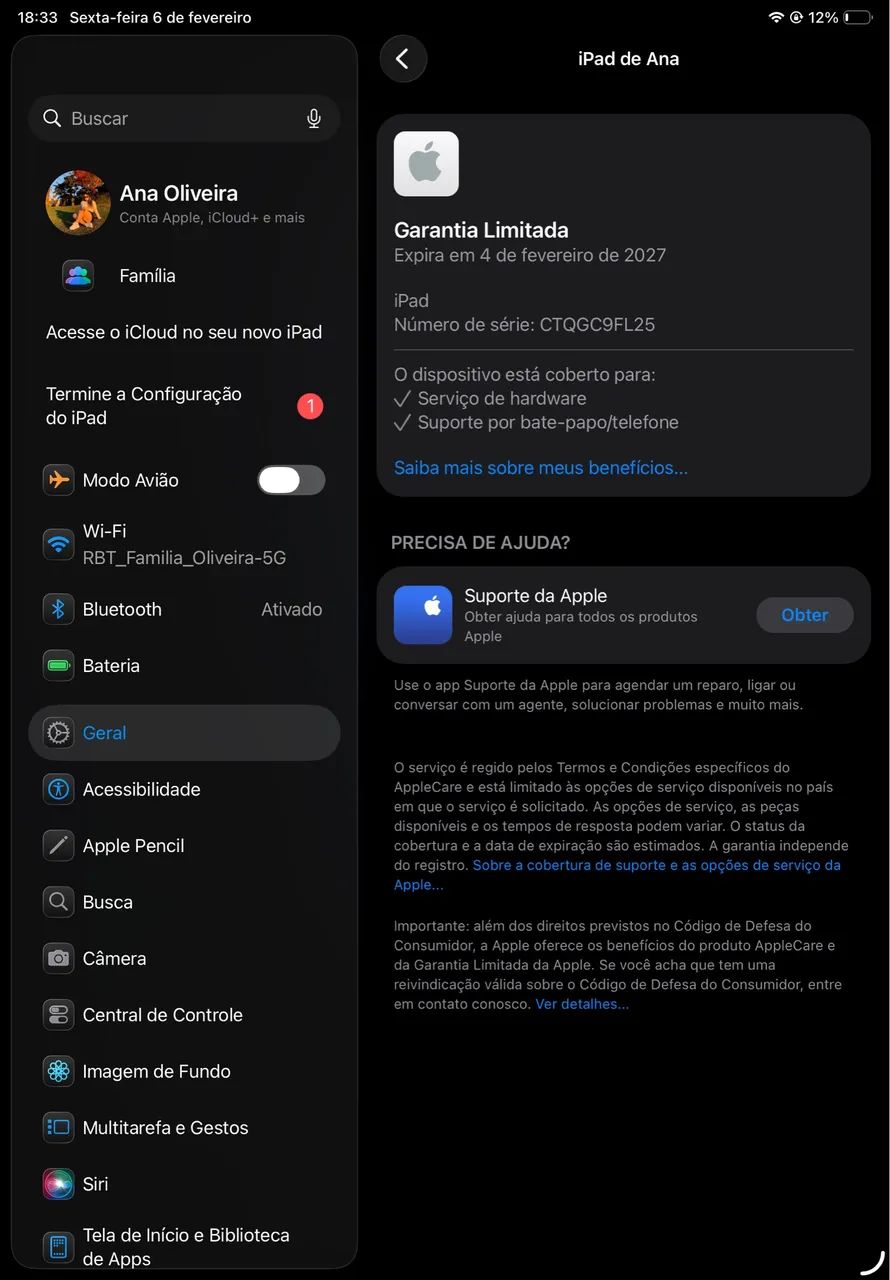Tap the Acessibilidade icon

click(58, 789)
